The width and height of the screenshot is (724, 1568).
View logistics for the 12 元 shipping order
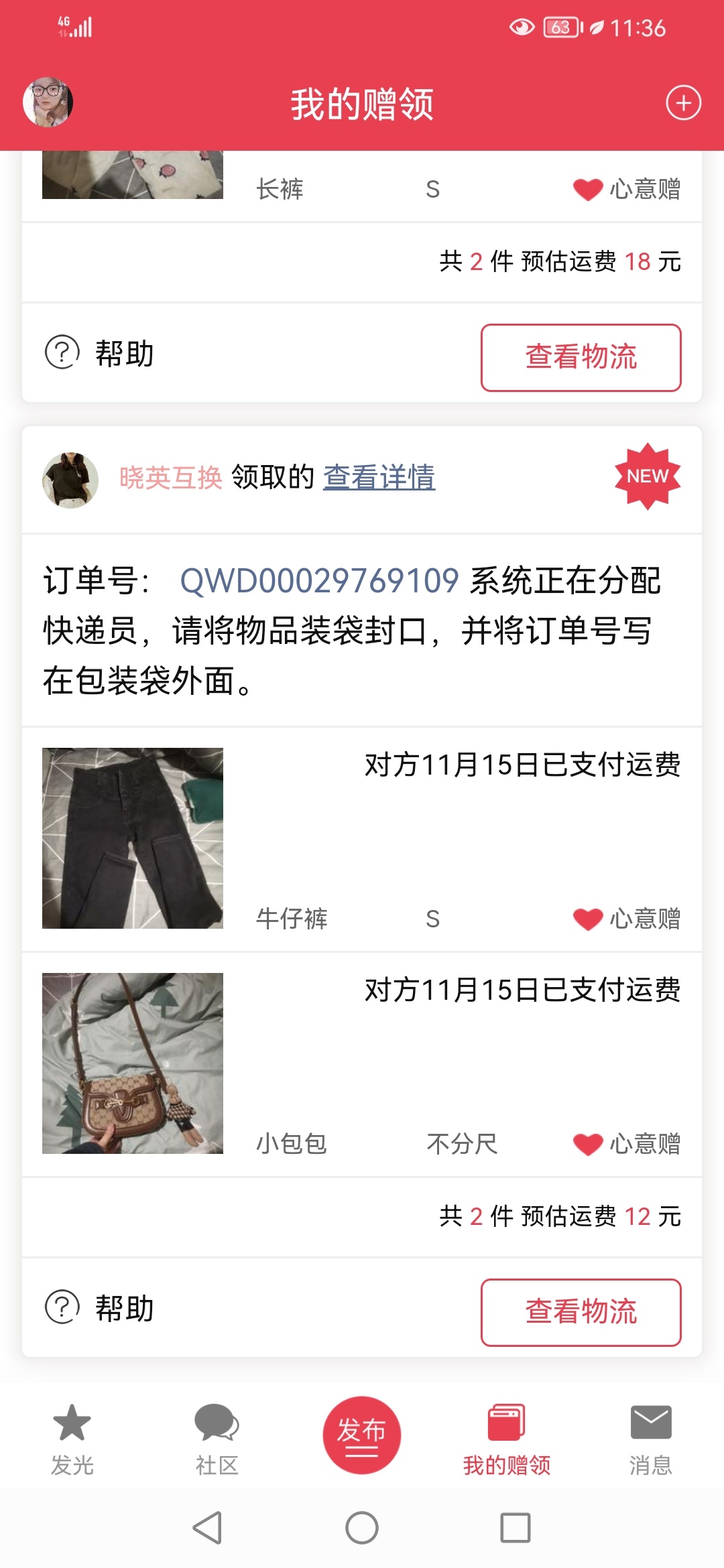(581, 1313)
